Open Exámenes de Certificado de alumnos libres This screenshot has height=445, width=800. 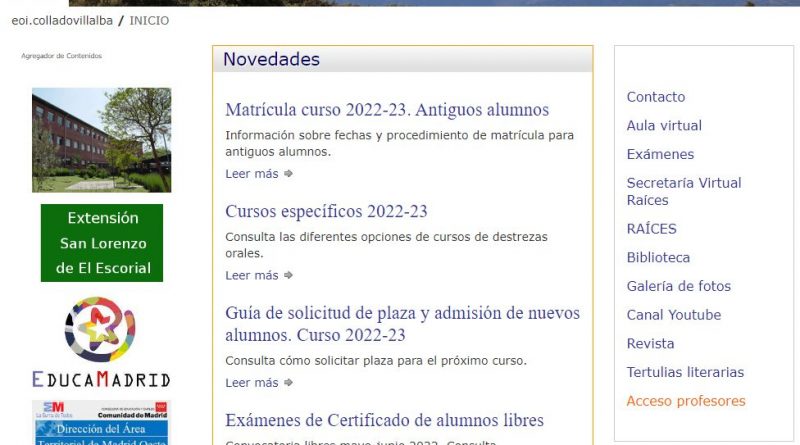click(x=384, y=420)
